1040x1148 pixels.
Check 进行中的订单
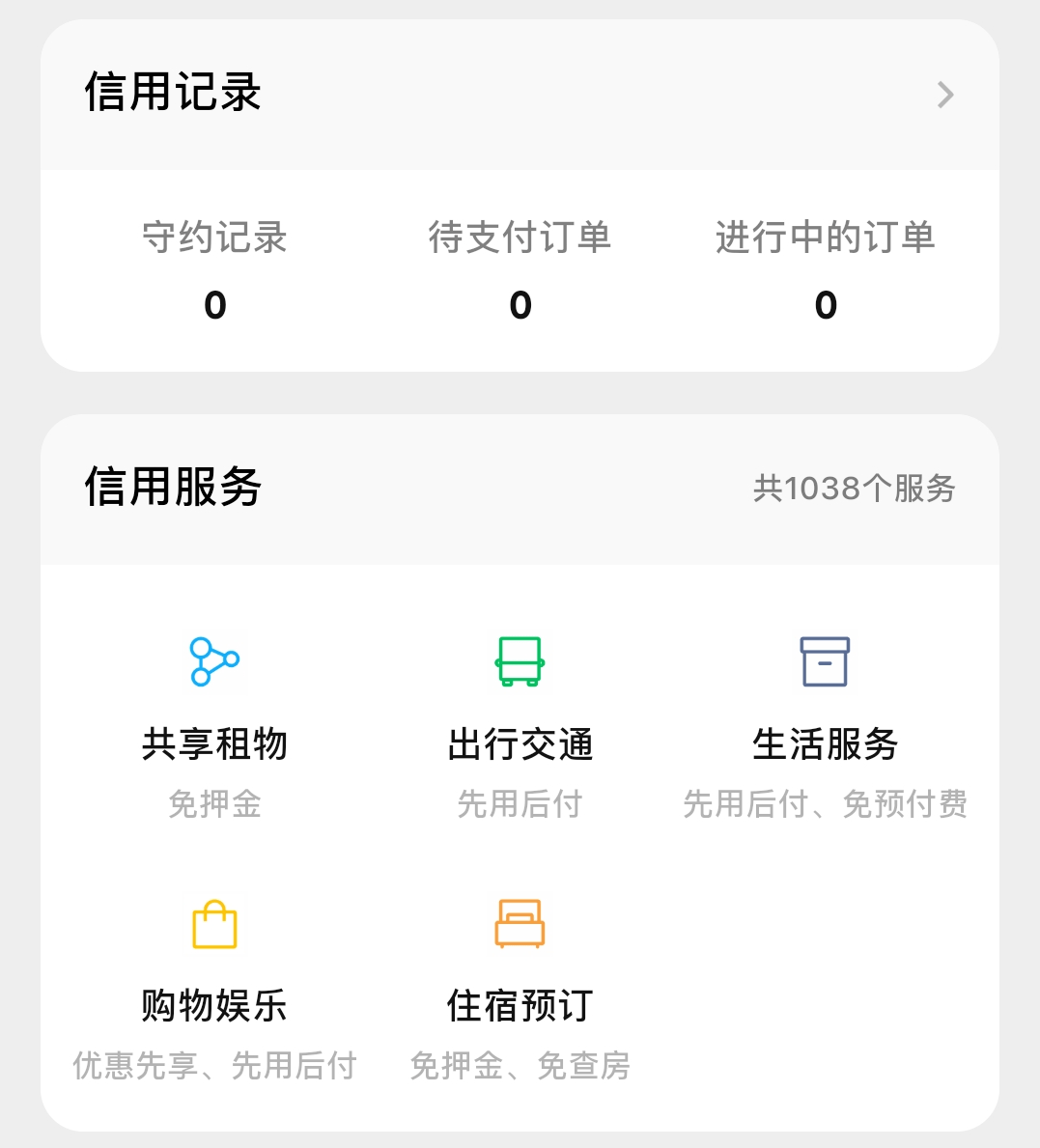click(825, 271)
